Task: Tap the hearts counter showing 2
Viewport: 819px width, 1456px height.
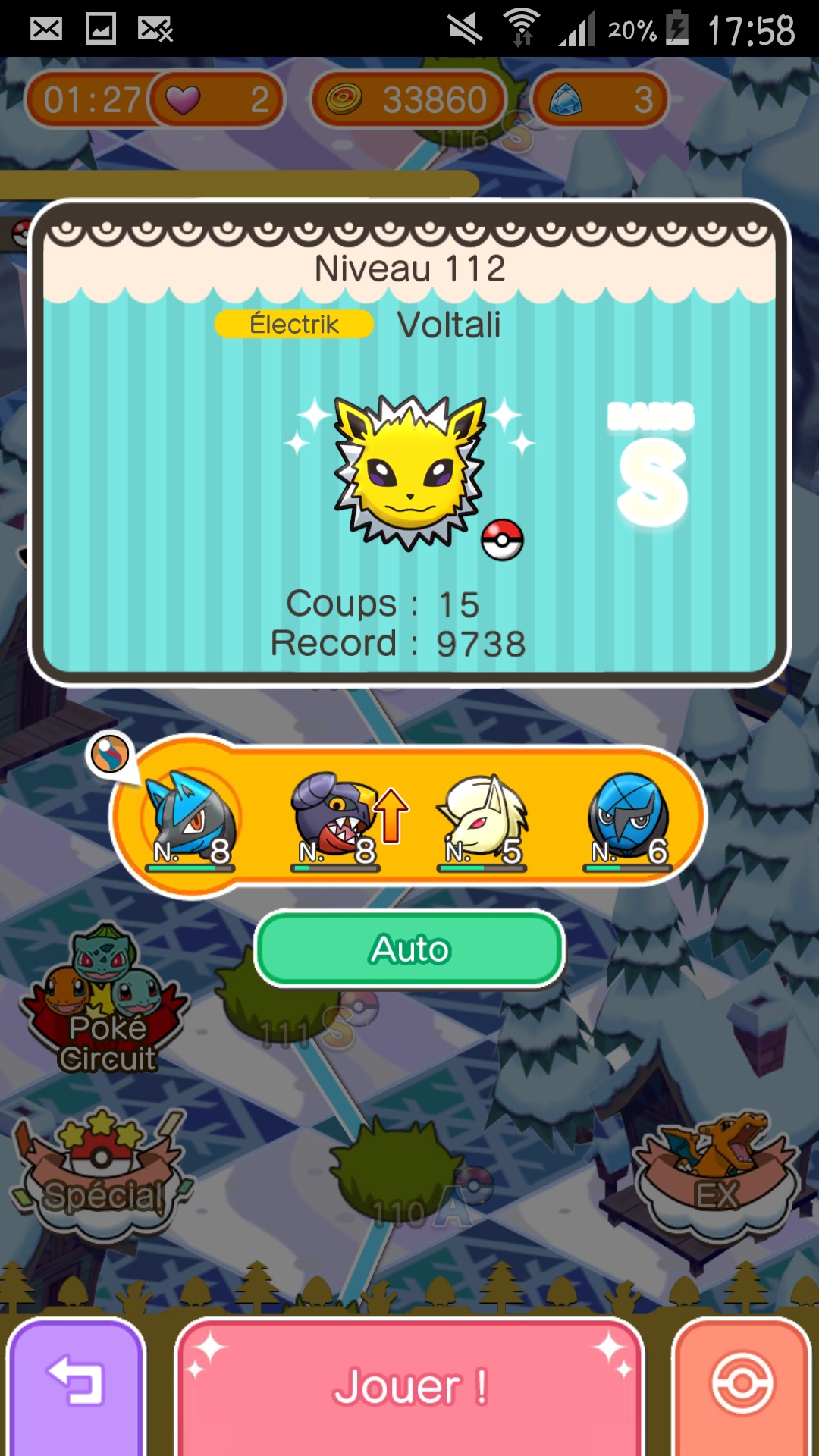Action: pos(216,99)
